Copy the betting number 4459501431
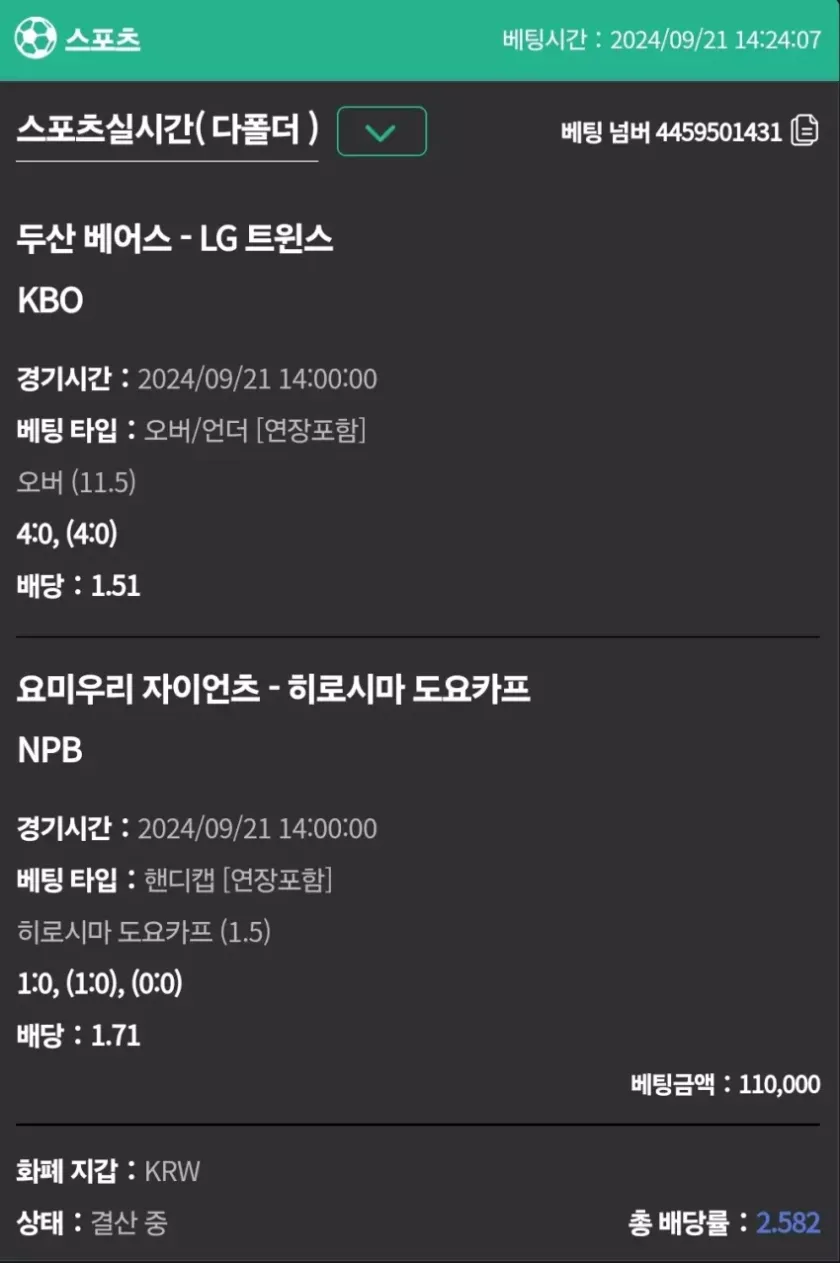 (x=804, y=132)
